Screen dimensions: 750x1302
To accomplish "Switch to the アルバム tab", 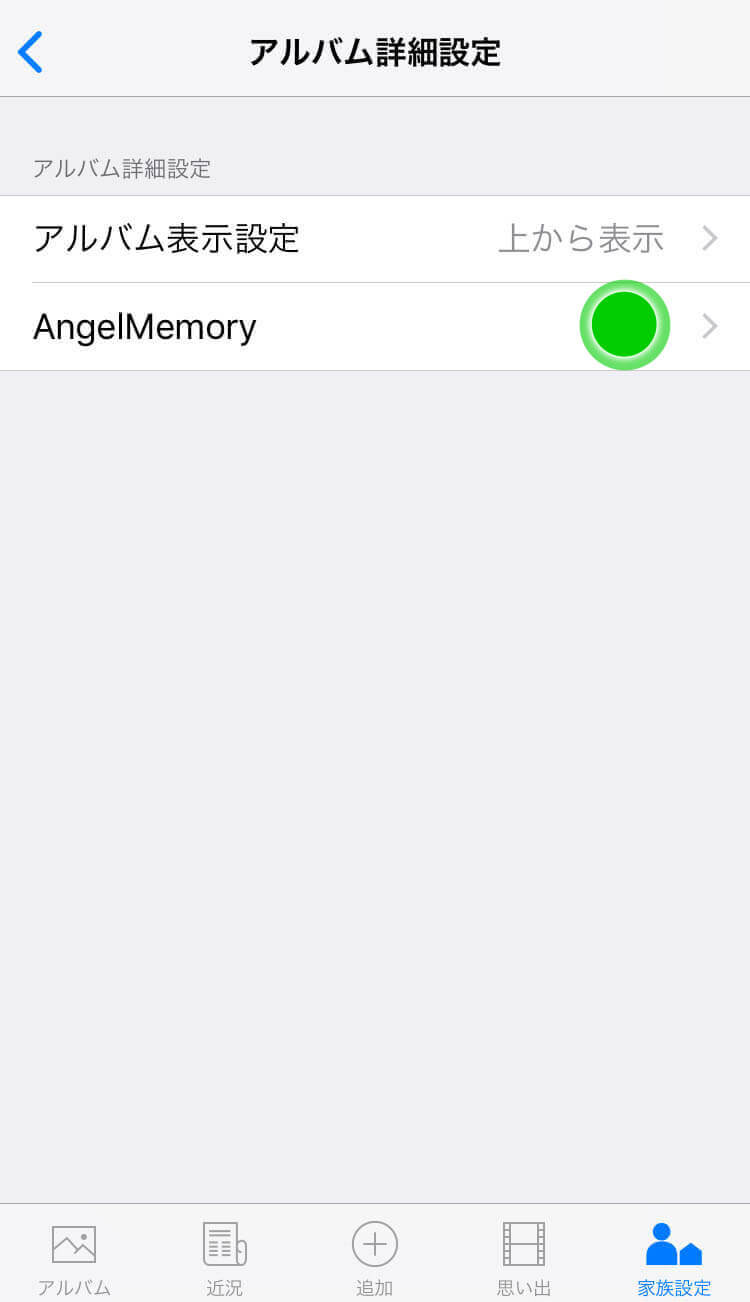I will pyautogui.click(x=74, y=1258).
